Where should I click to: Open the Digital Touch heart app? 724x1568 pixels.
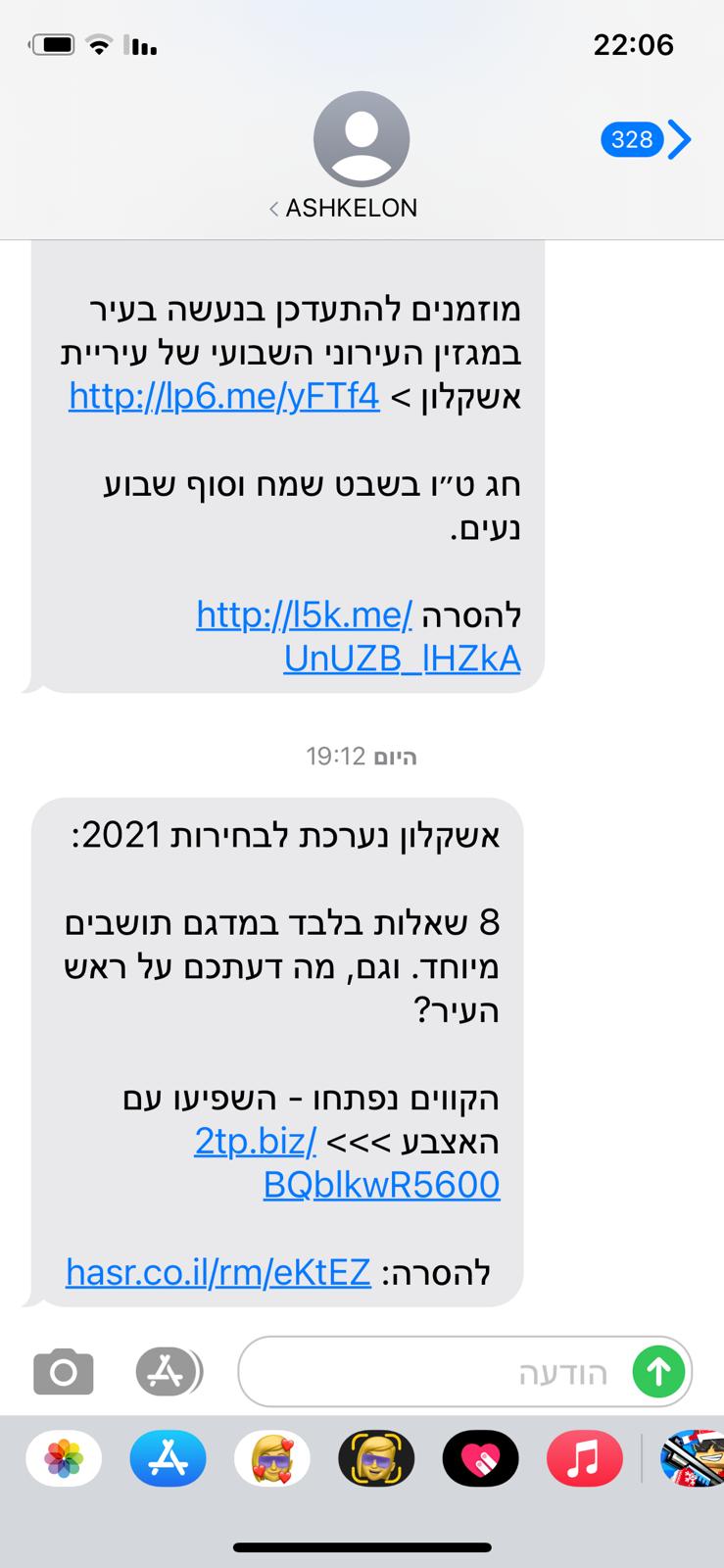[480, 1458]
